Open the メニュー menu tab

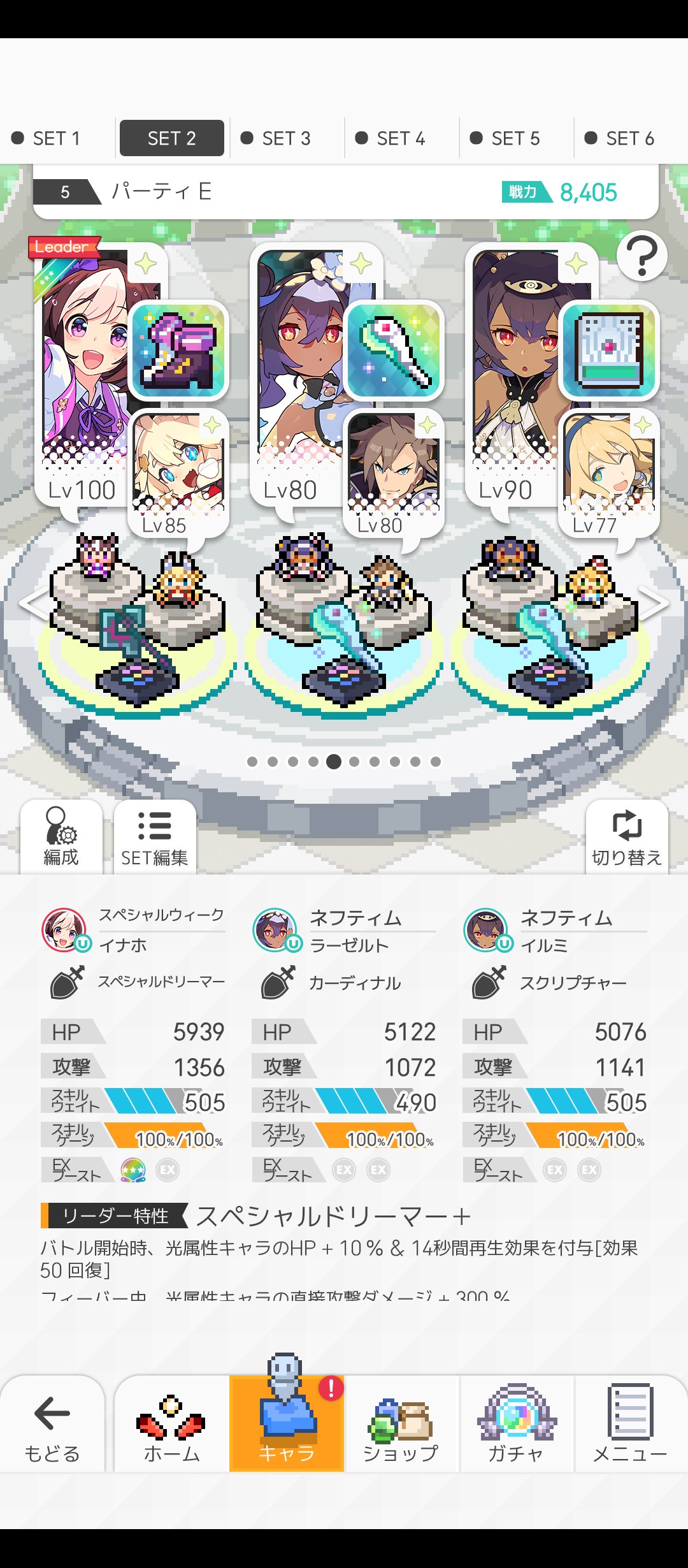point(630,1425)
